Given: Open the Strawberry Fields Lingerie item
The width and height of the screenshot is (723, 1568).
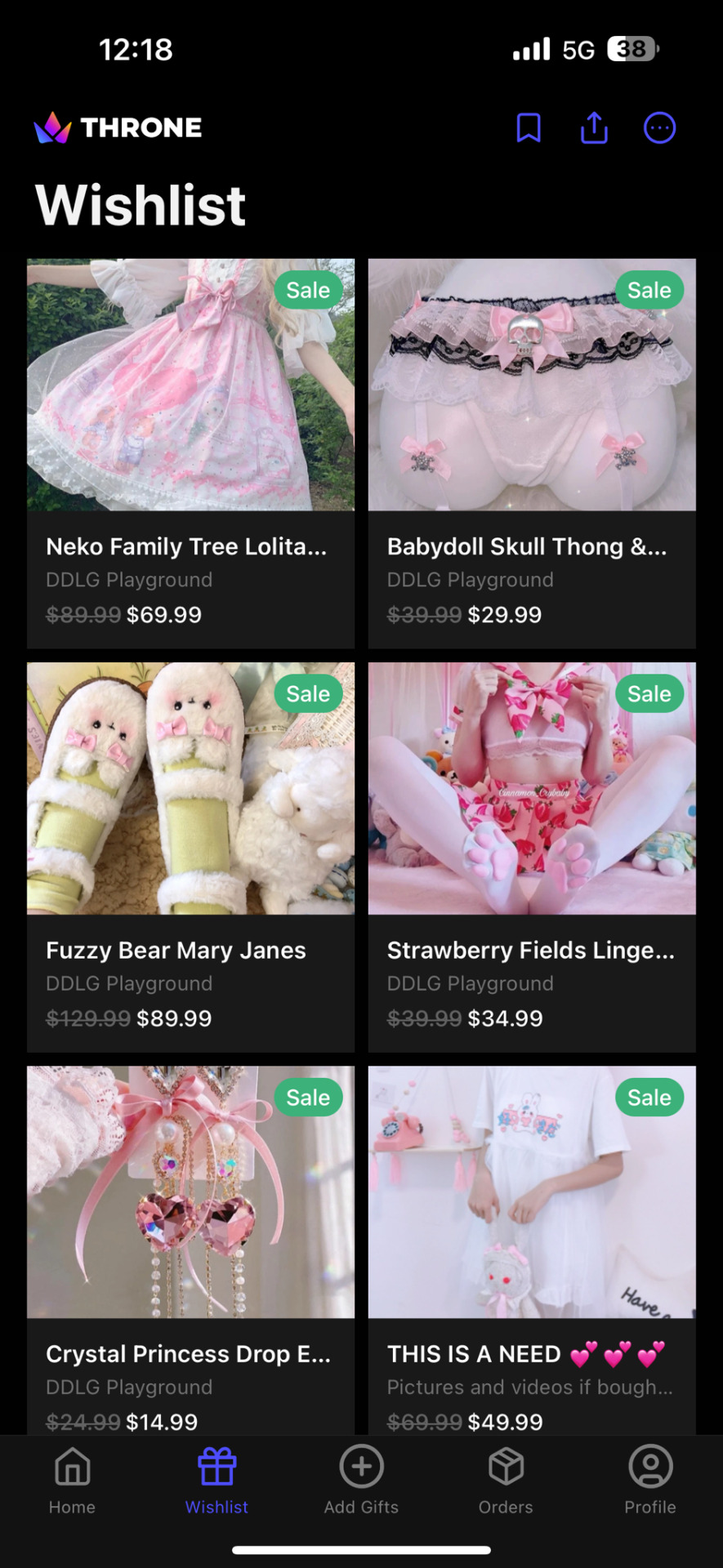Looking at the screenshot, I should point(532,857).
